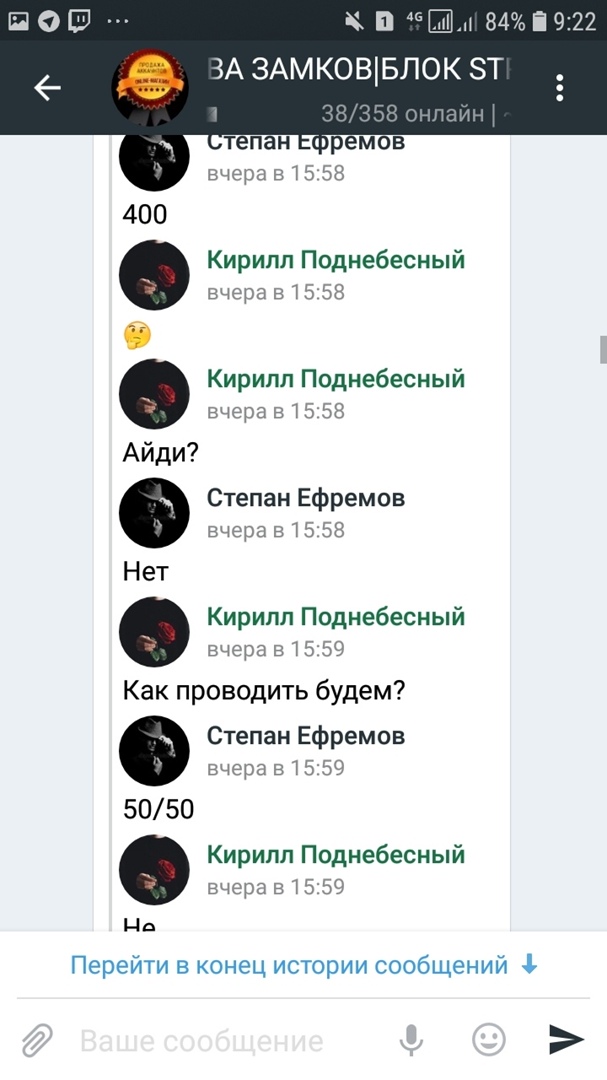The height and width of the screenshot is (1080, 607).
Task: Open Кирилл Поднебесный's avatar above "Как проводить будем?"
Action: click(x=154, y=632)
